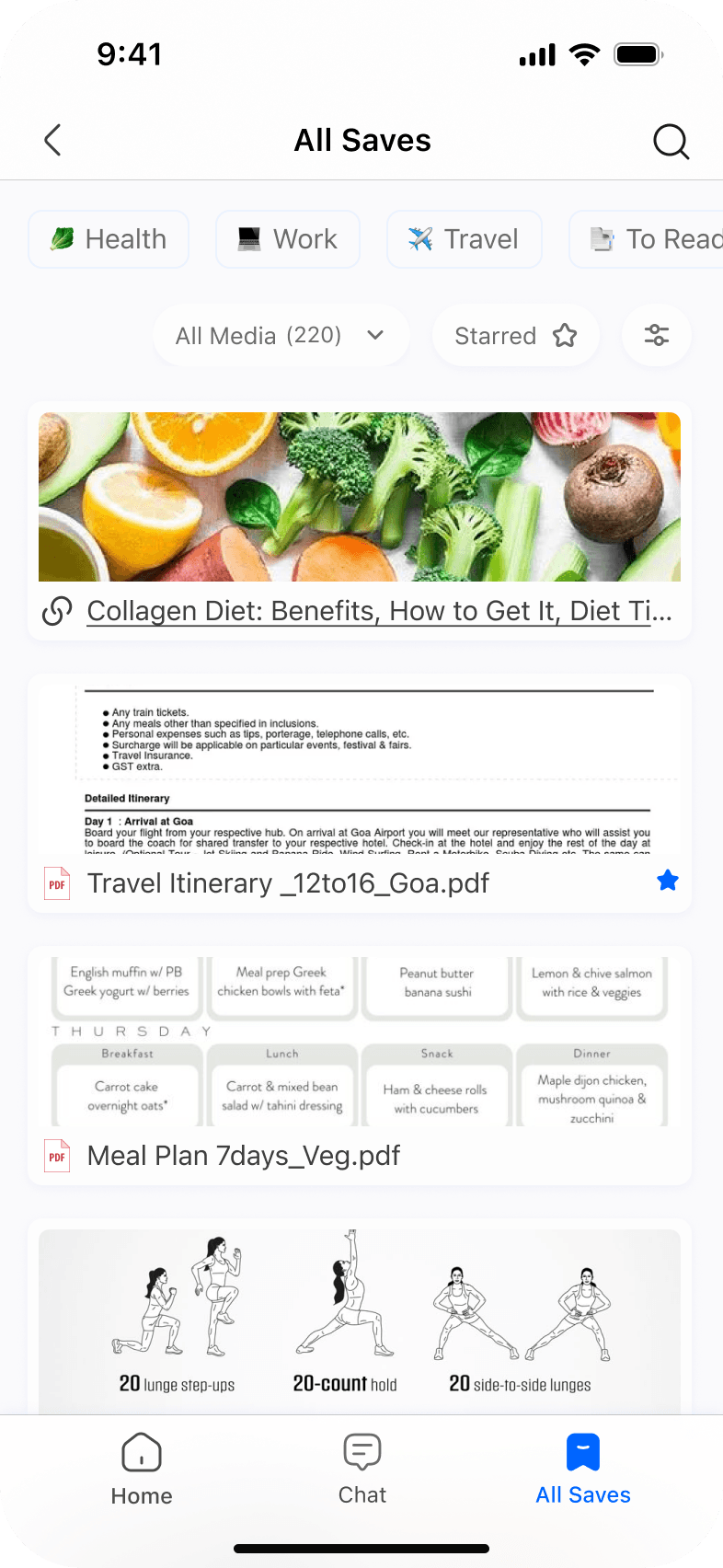Click the back chevron arrow
Image resolution: width=723 pixels, height=1568 pixels.
click(x=52, y=140)
